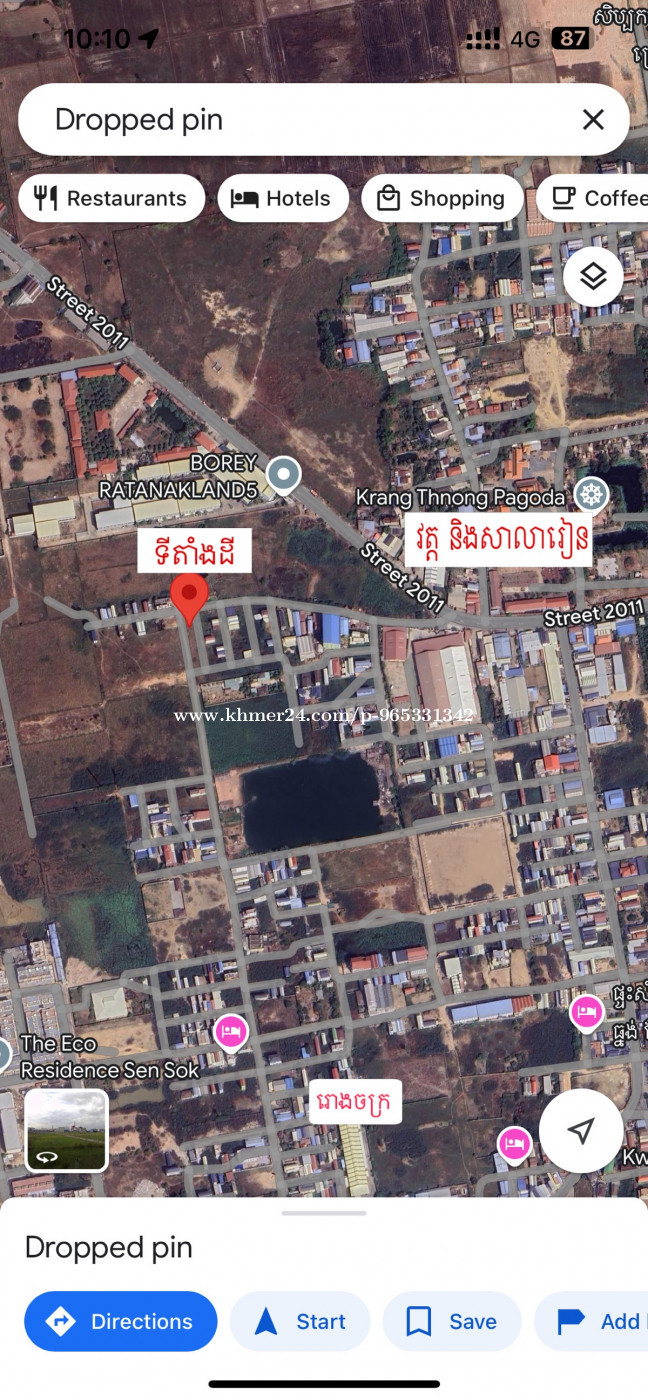Center map on my location
Viewport: 648px width, 1400px height.
[581, 1130]
